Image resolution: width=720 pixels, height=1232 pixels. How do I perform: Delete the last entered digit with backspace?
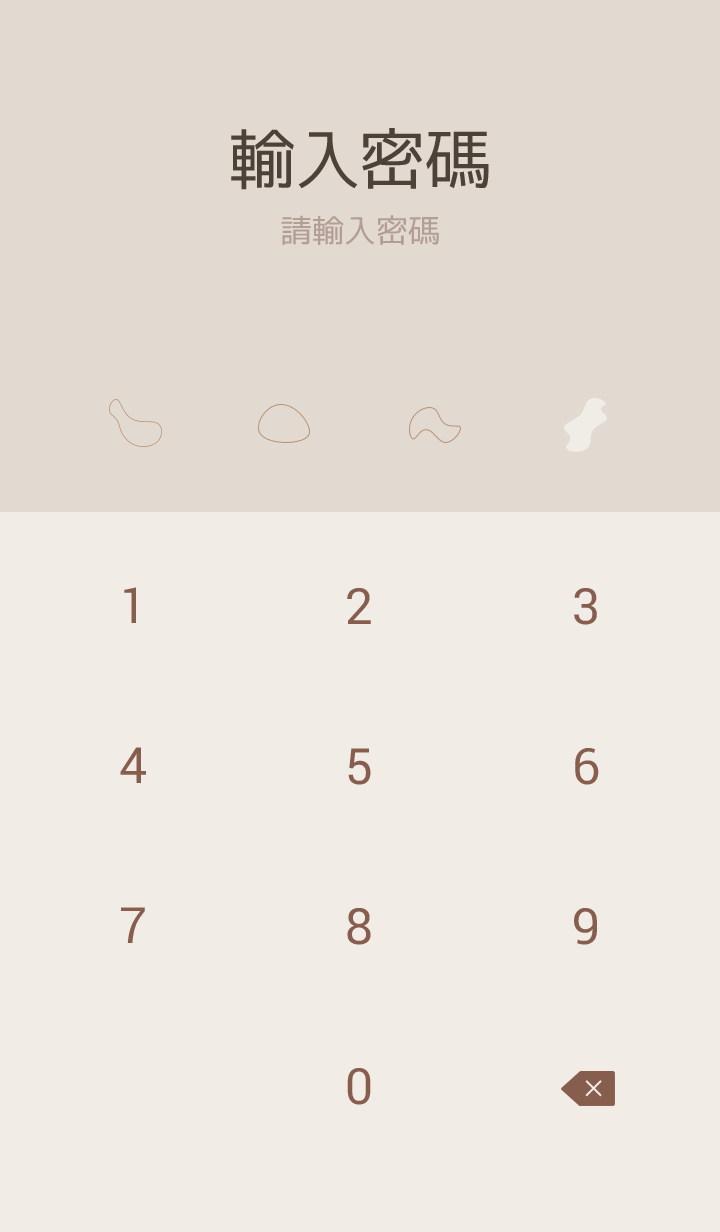coord(588,1088)
